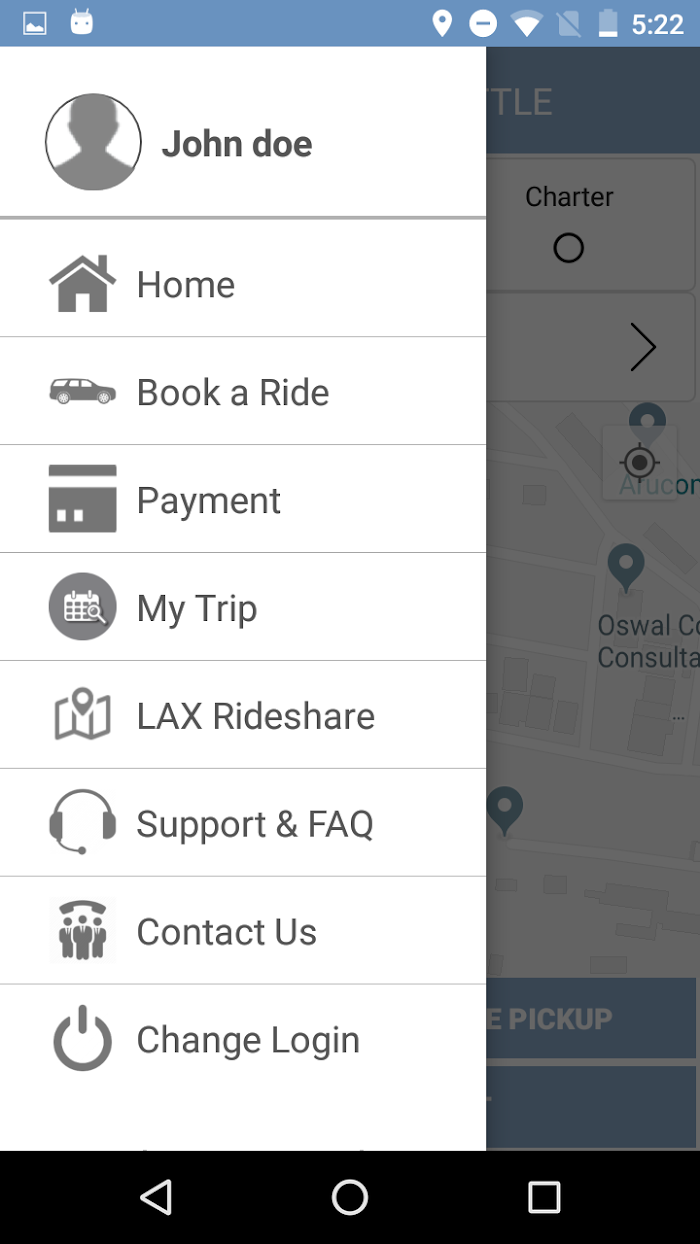Screen dimensions: 700x1244
Task: Open the Home menu item
Action: (243, 284)
